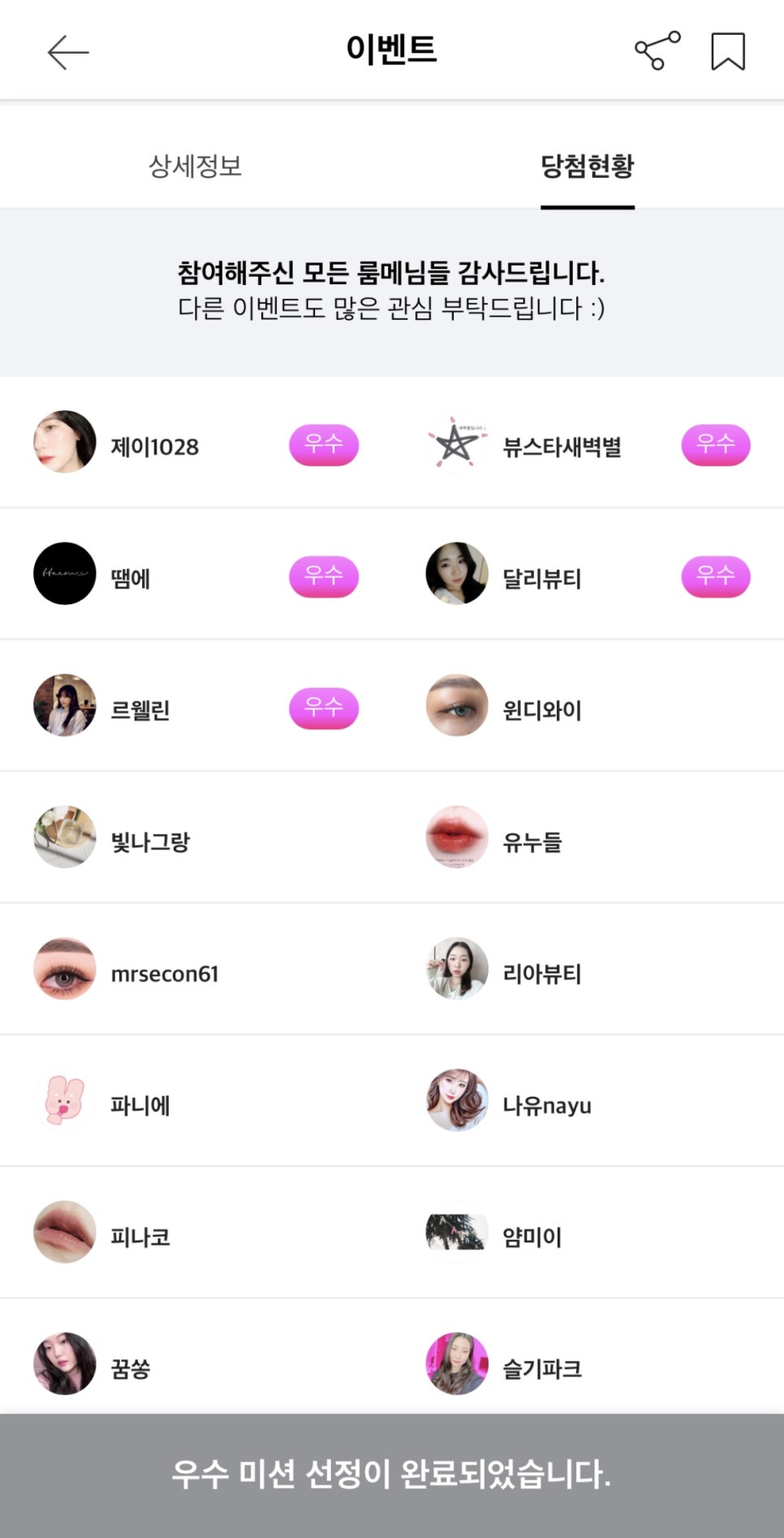Open 슬기파크's profile
784x1538 pixels.
(541, 1368)
